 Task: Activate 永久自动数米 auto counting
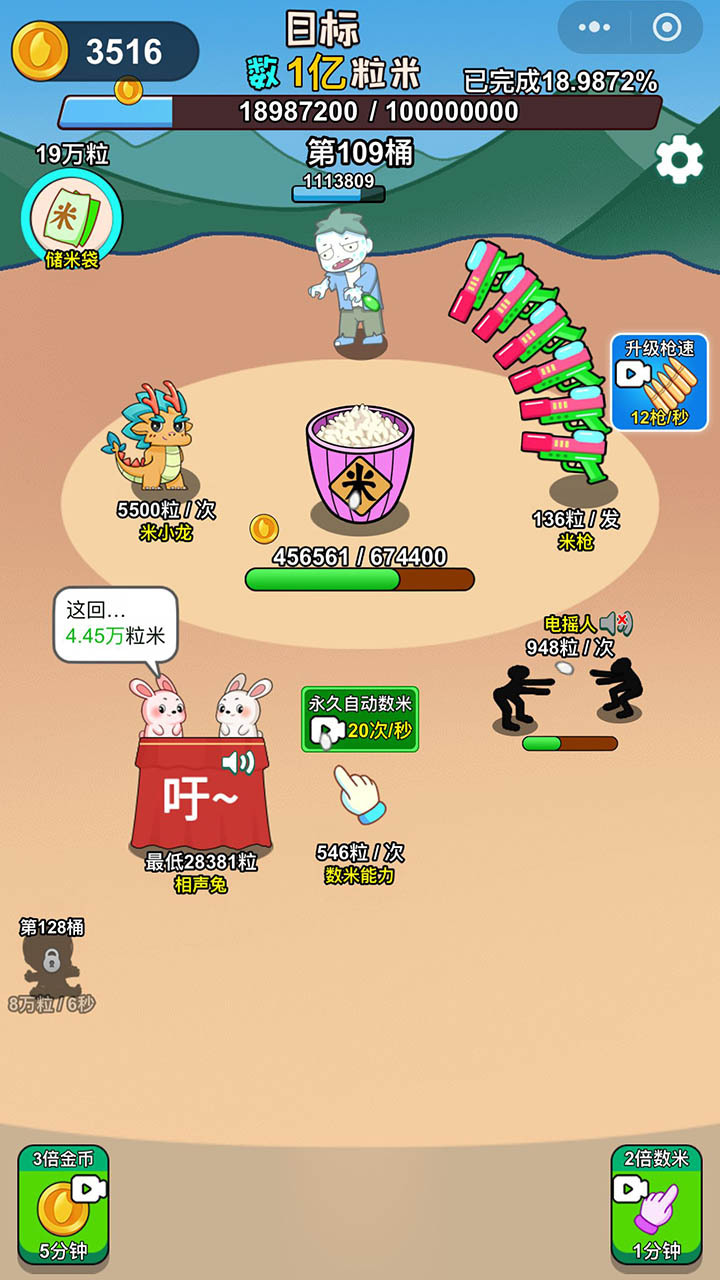(360, 719)
